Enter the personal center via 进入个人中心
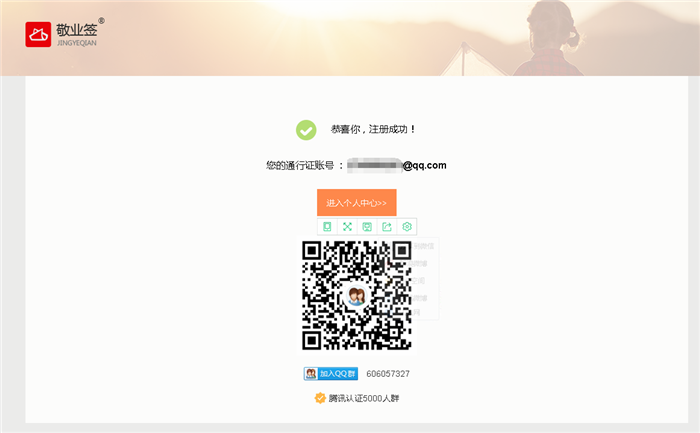Screen dimensions: 700x433 357,202
